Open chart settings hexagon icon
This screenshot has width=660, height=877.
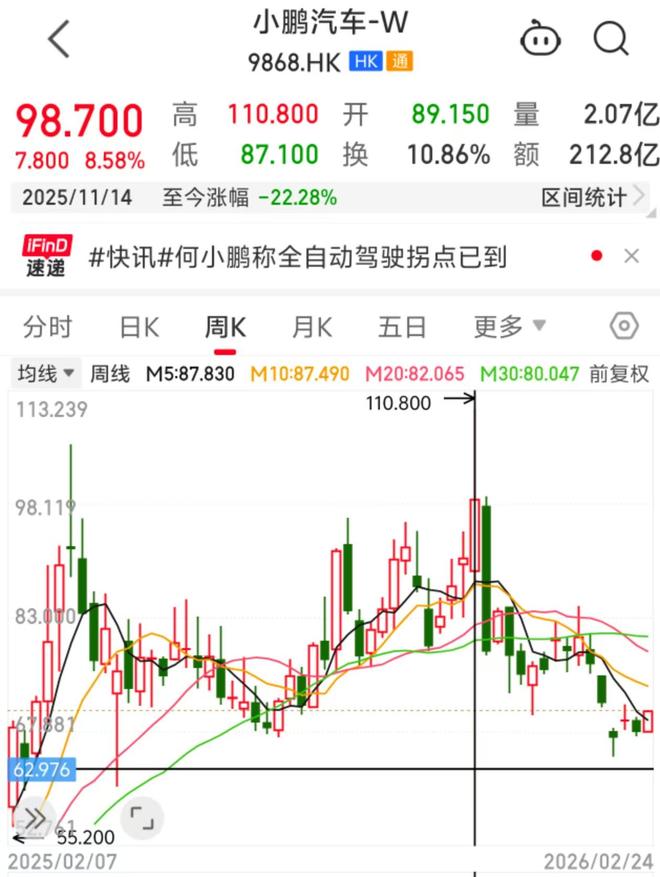pos(624,327)
